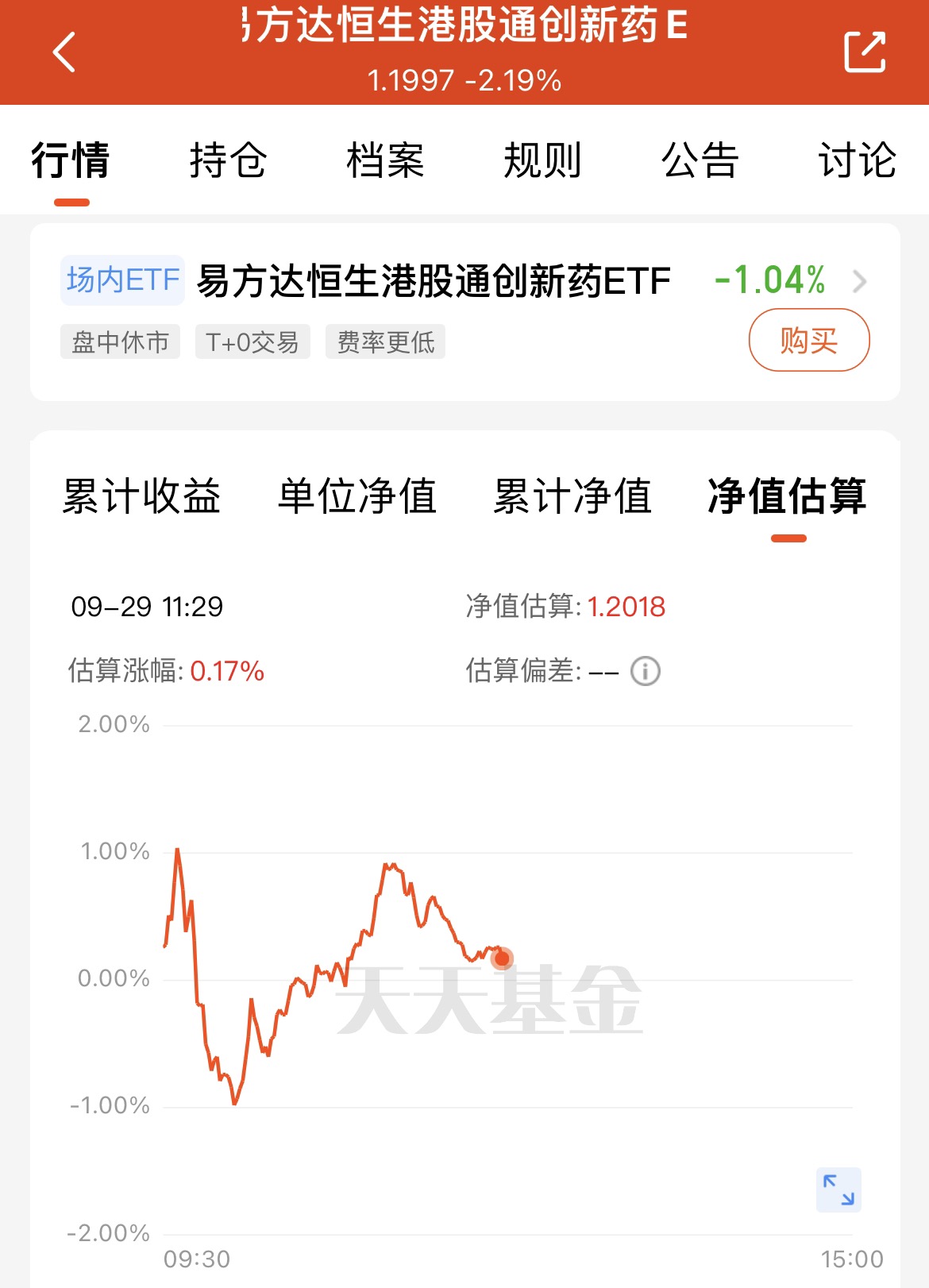
Task: Expand the chart to fullscreen
Action: pos(838,1190)
